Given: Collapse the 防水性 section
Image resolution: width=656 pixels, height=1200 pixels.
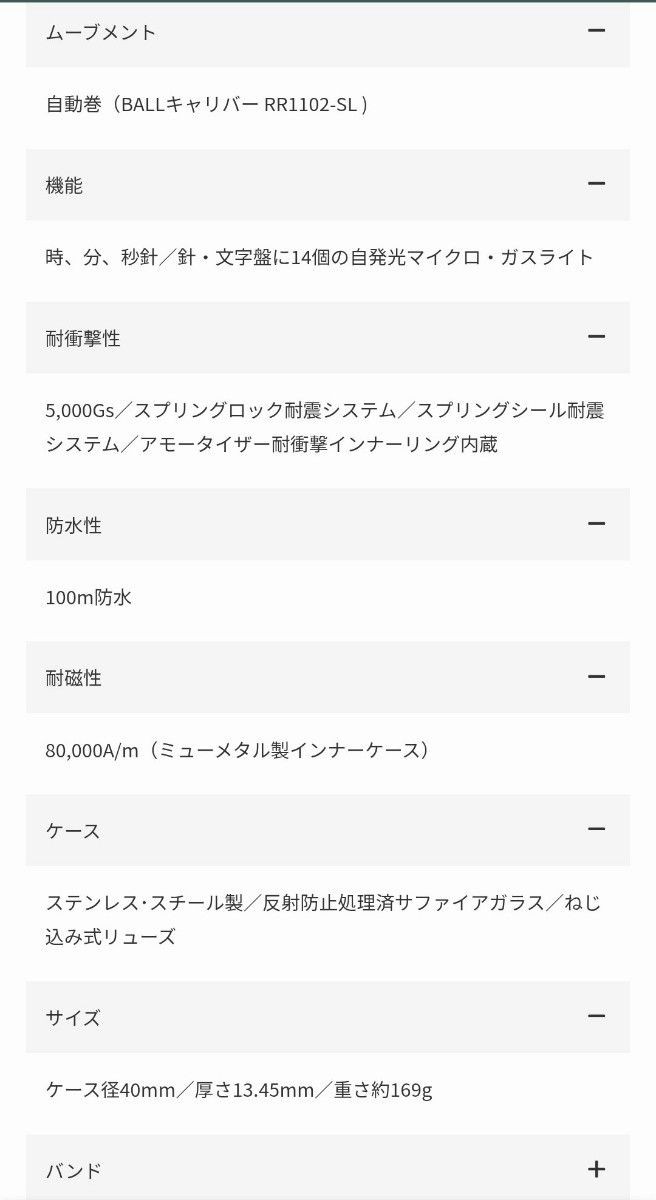Looking at the screenshot, I should [x=596, y=524].
